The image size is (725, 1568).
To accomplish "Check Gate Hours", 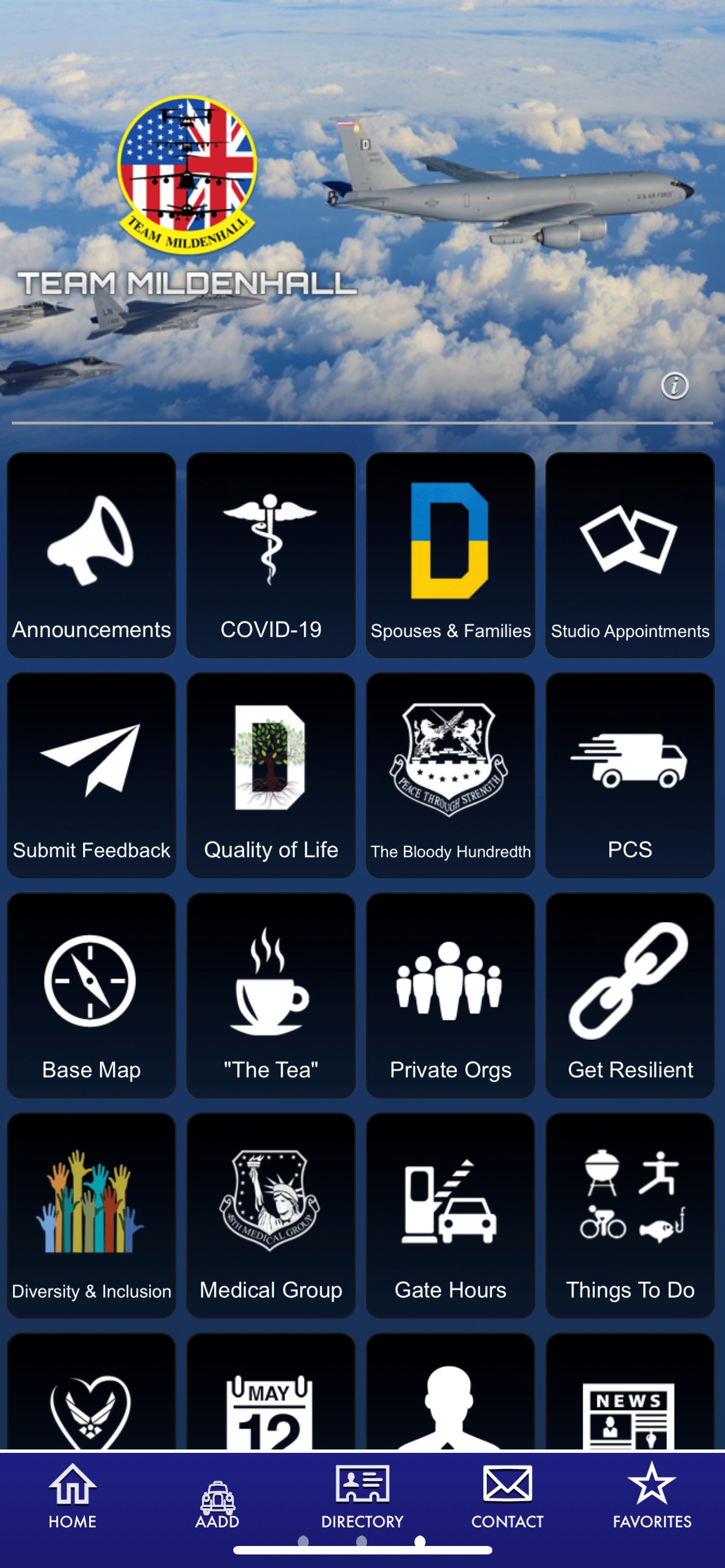I will coord(451,1216).
